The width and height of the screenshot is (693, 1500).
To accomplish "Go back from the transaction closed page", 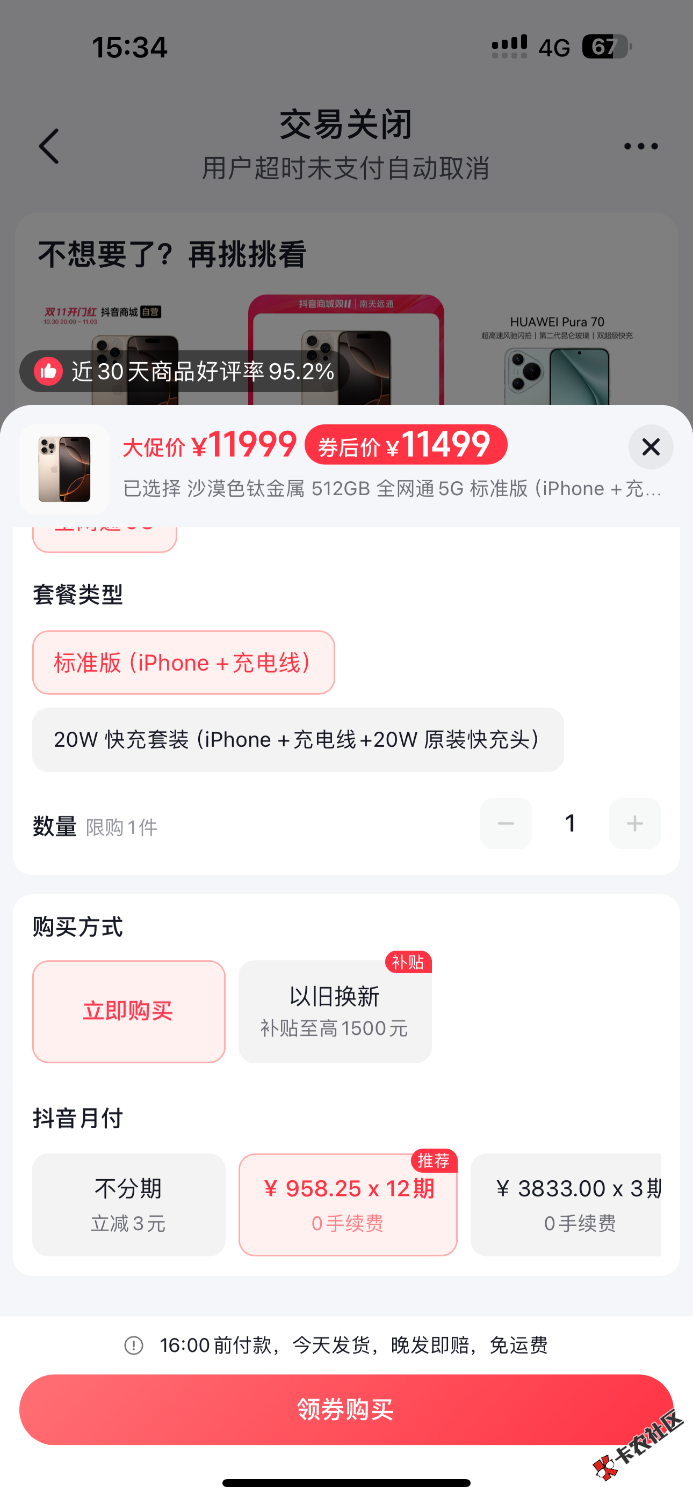I will 49,146.
